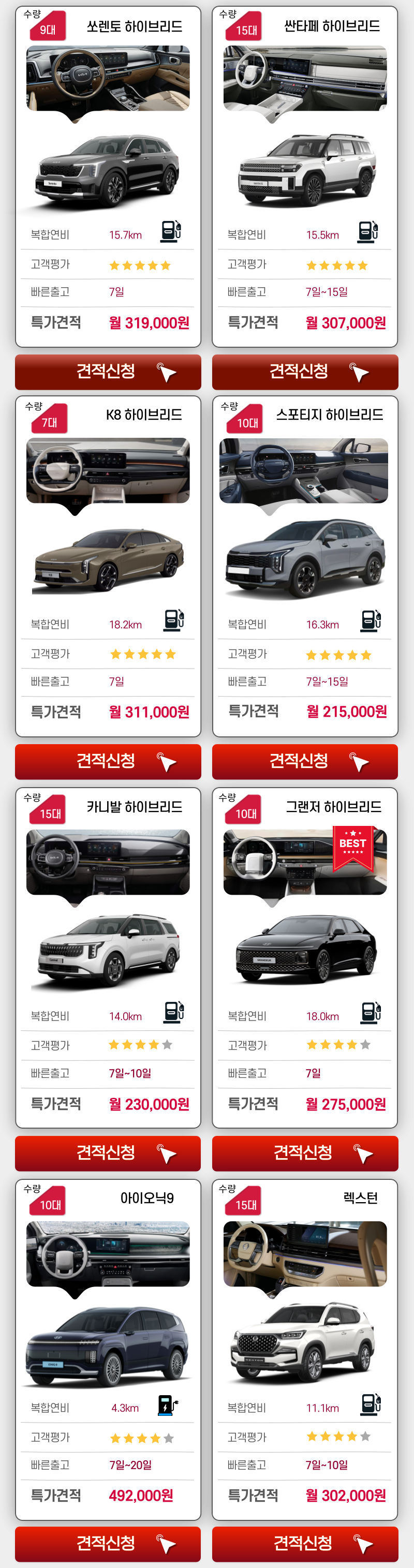Request a quote for 렉스턴
This screenshot has width=414, height=1568.
(x=305, y=1543)
